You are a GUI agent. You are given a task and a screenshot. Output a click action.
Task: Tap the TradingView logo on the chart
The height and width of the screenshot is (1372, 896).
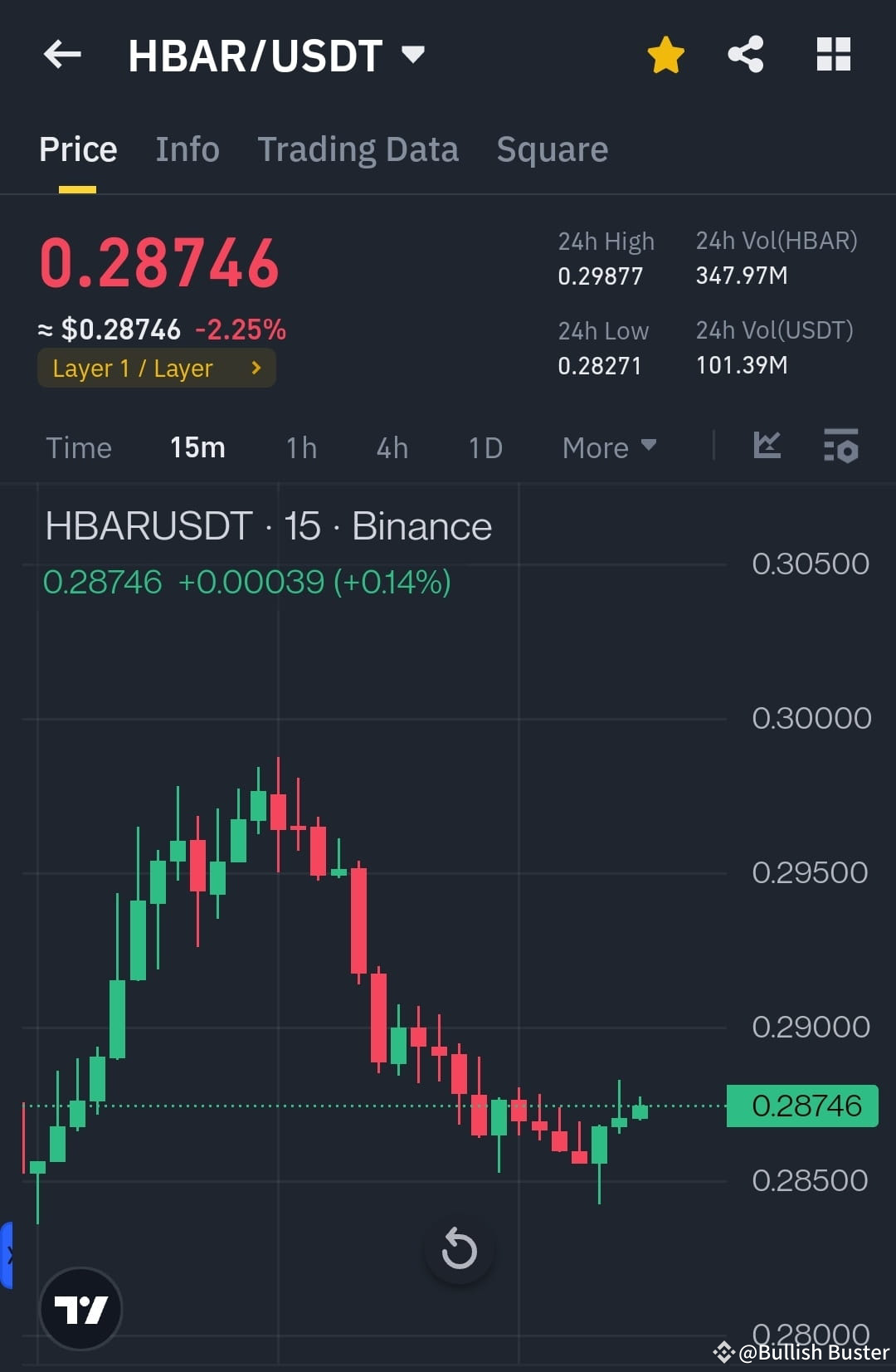tap(81, 1308)
